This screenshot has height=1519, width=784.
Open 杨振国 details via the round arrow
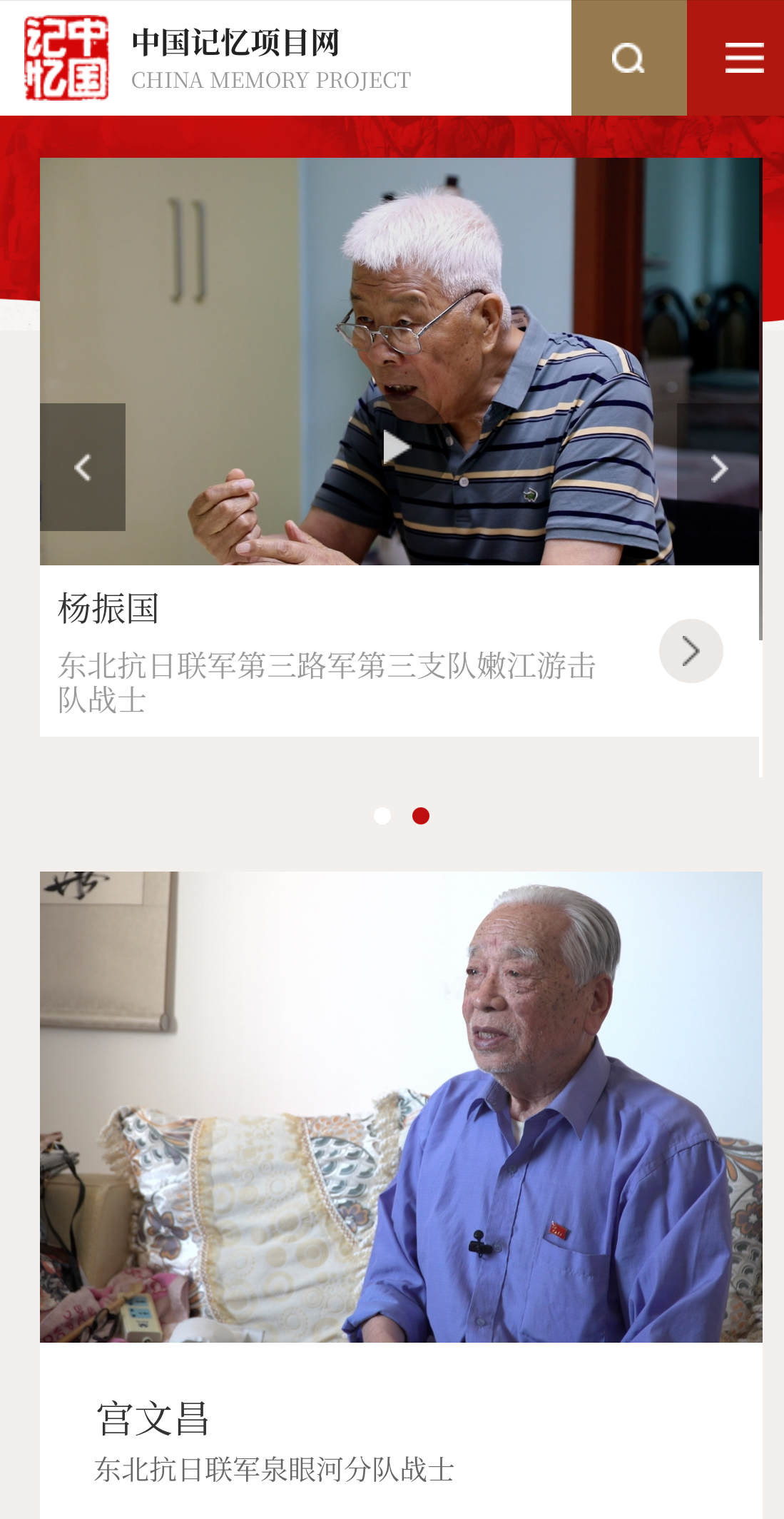pos(691,651)
